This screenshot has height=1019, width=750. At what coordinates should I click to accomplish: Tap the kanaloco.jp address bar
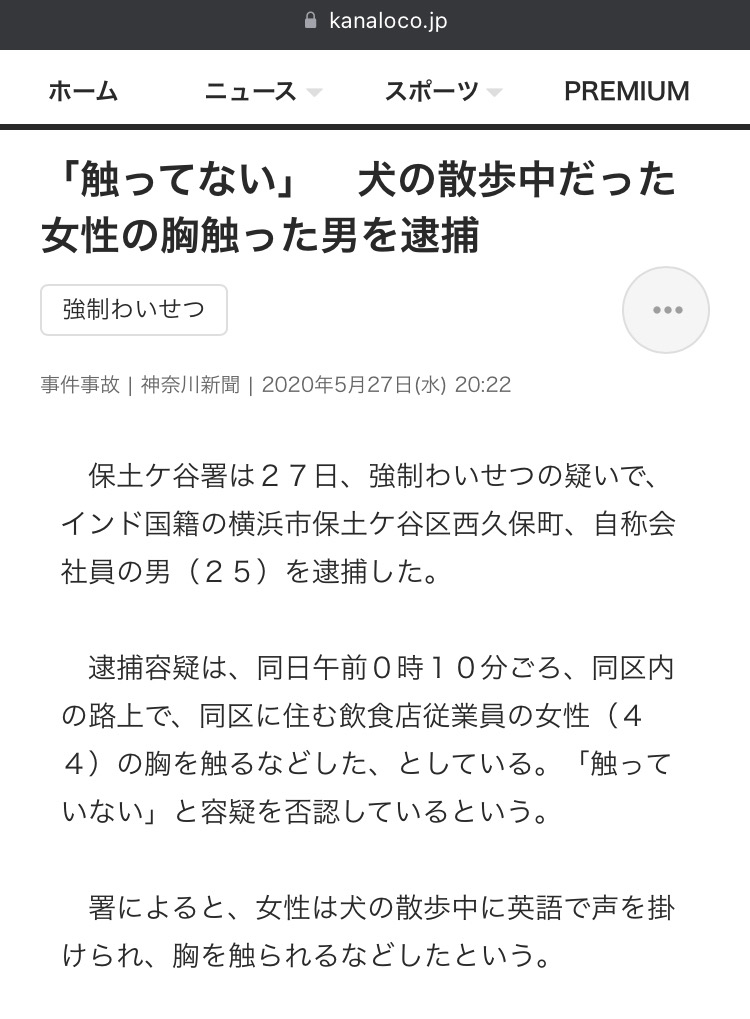[x=375, y=21]
